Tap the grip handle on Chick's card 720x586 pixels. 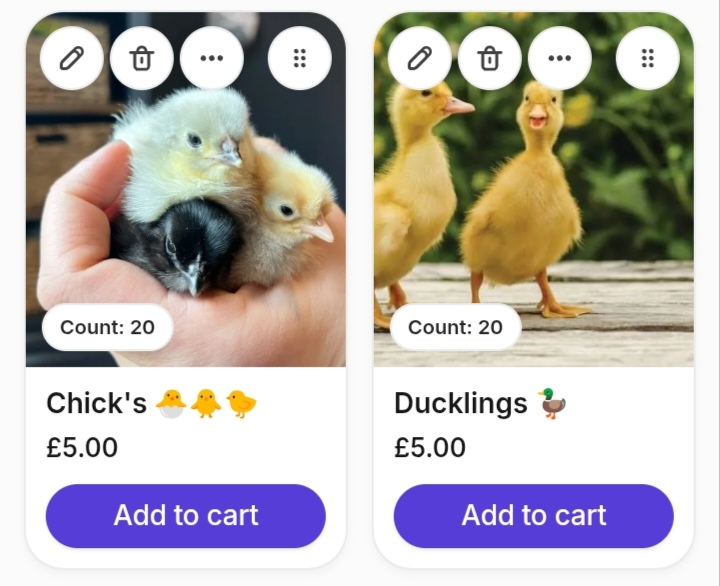pos(299,58)
